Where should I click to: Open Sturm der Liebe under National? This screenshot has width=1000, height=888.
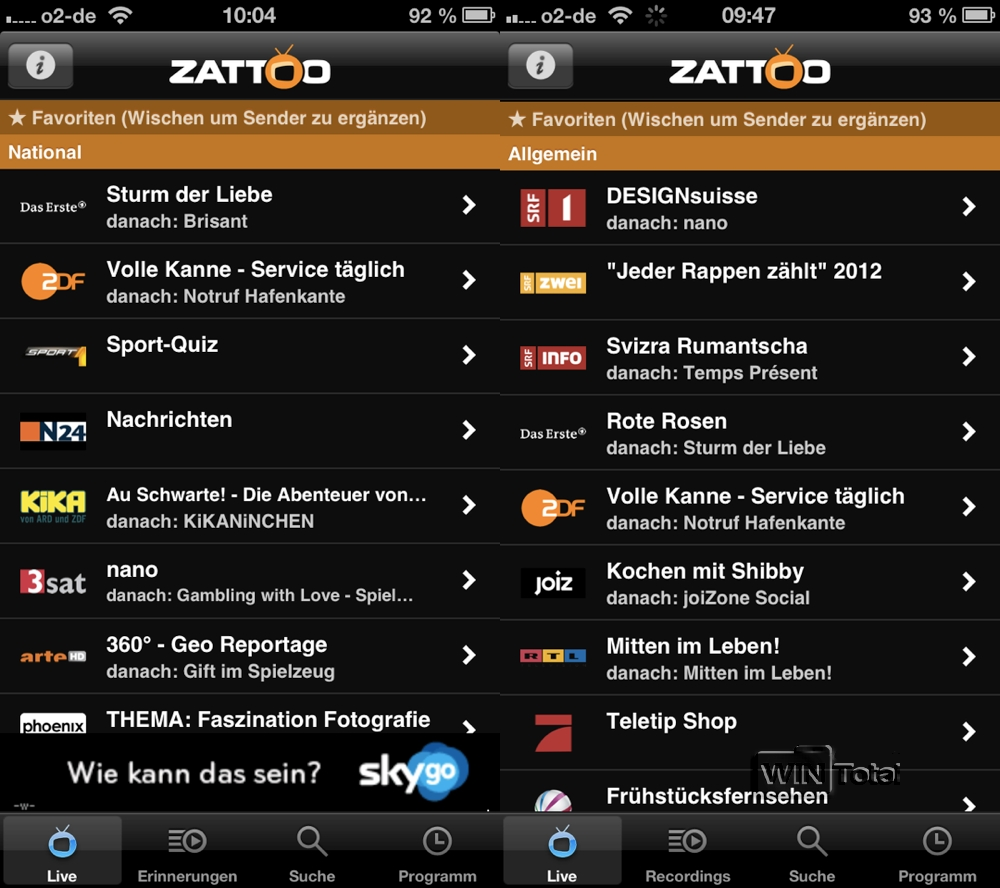[x=250, y=206]
